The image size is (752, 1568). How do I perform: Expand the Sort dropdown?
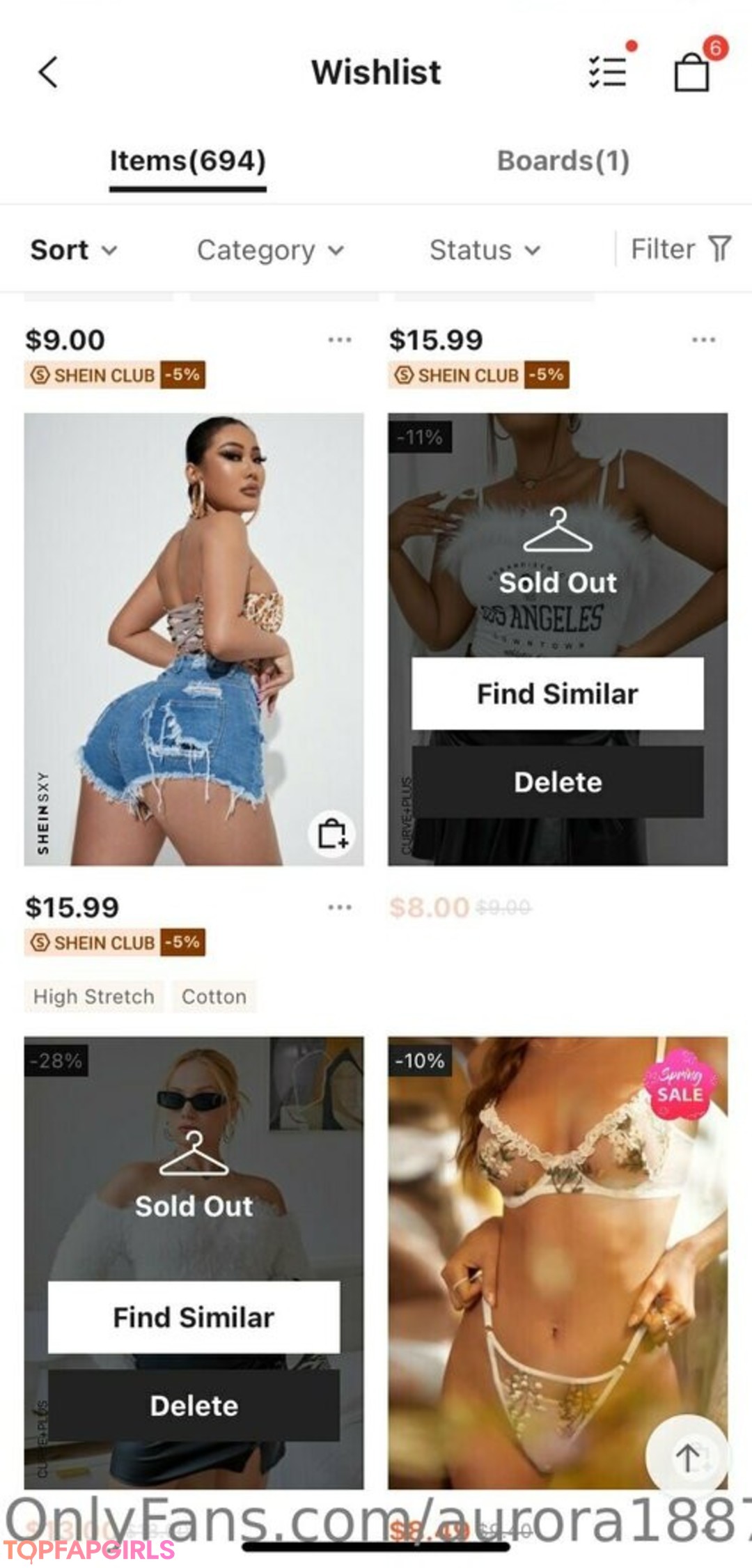click(x=74, y=250)
